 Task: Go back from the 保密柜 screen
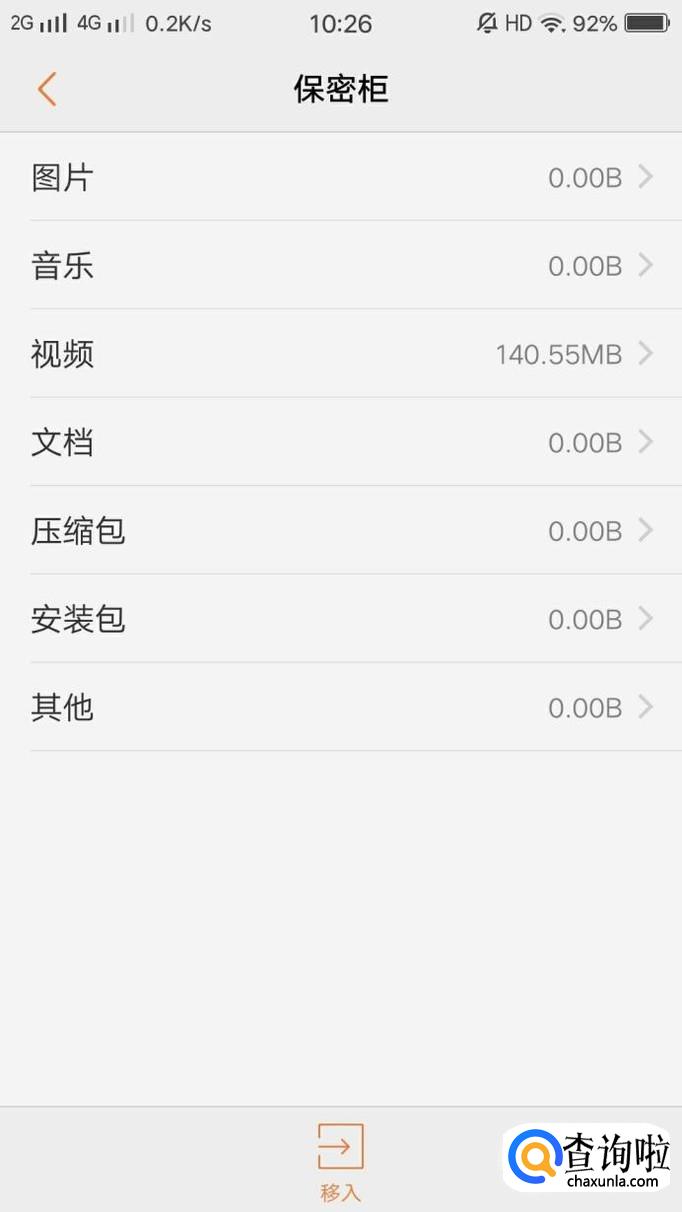pos(47,89)
